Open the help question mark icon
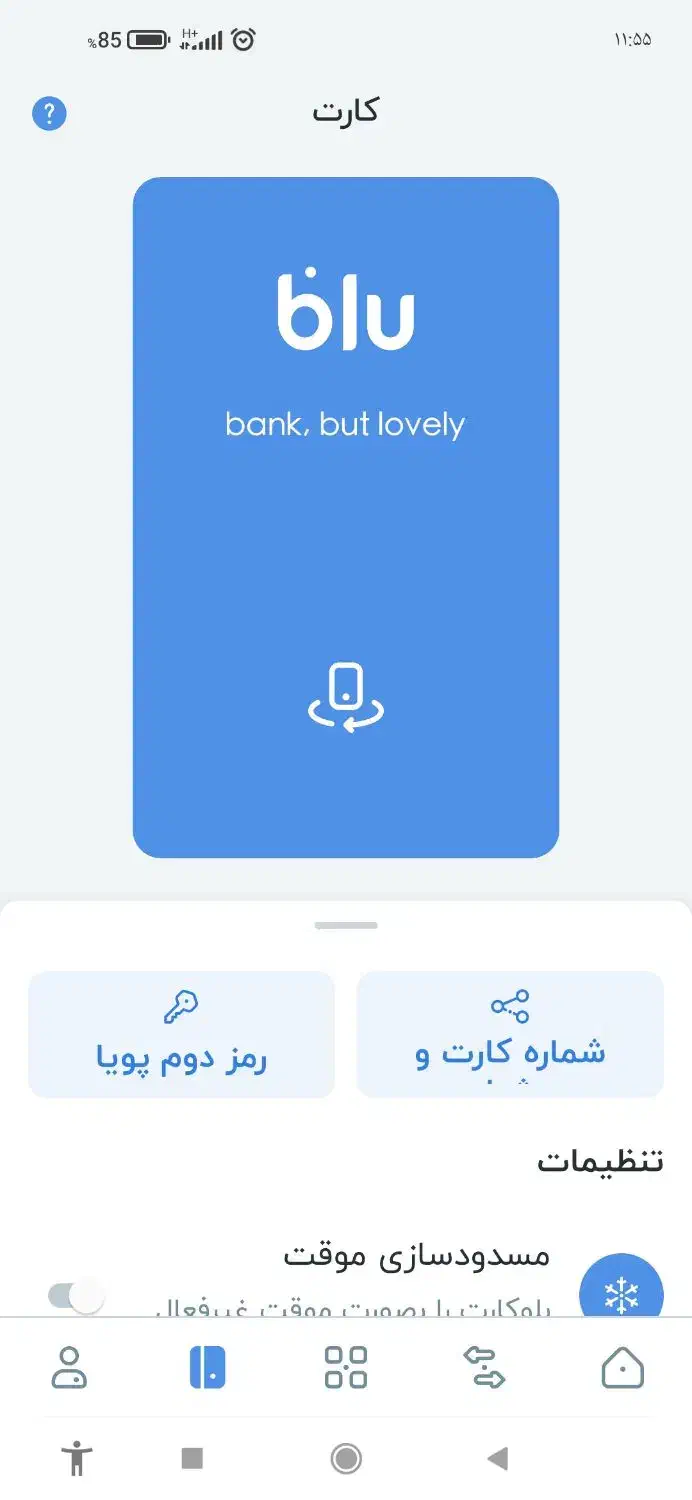Screen dimensions: 692x1500 coord(49,114)
